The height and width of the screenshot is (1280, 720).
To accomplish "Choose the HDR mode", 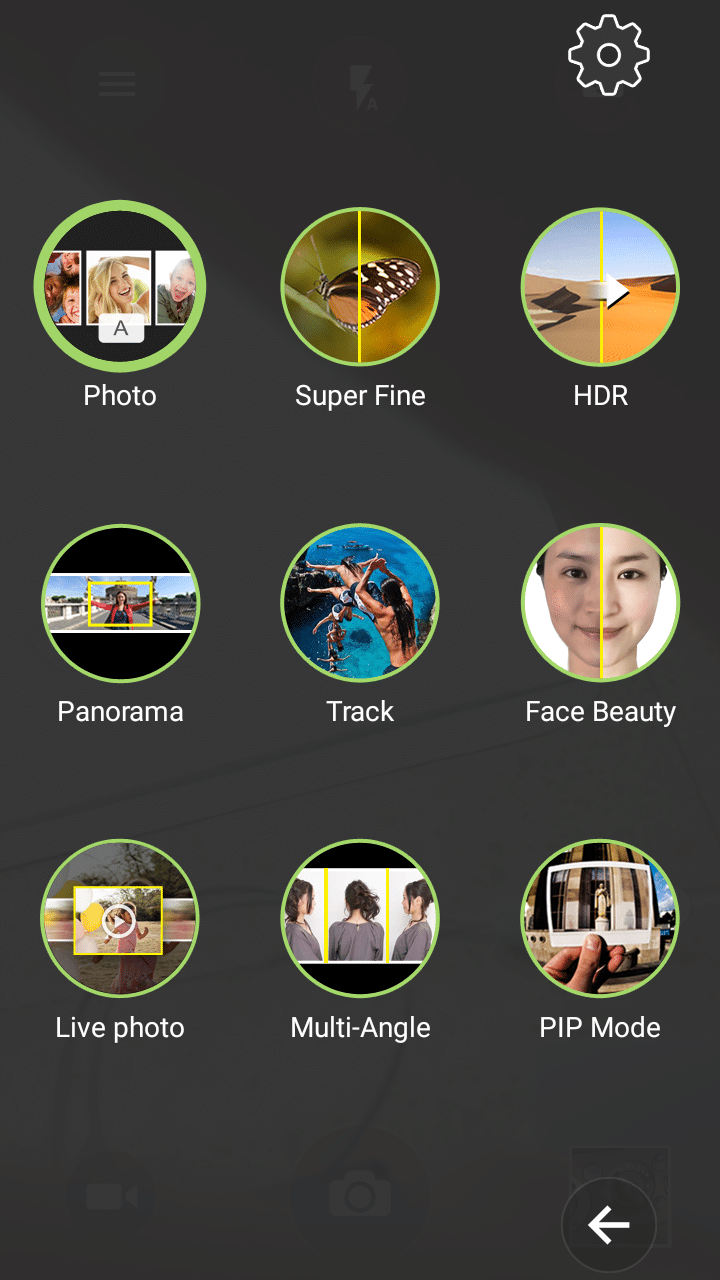I will [600, 288].
